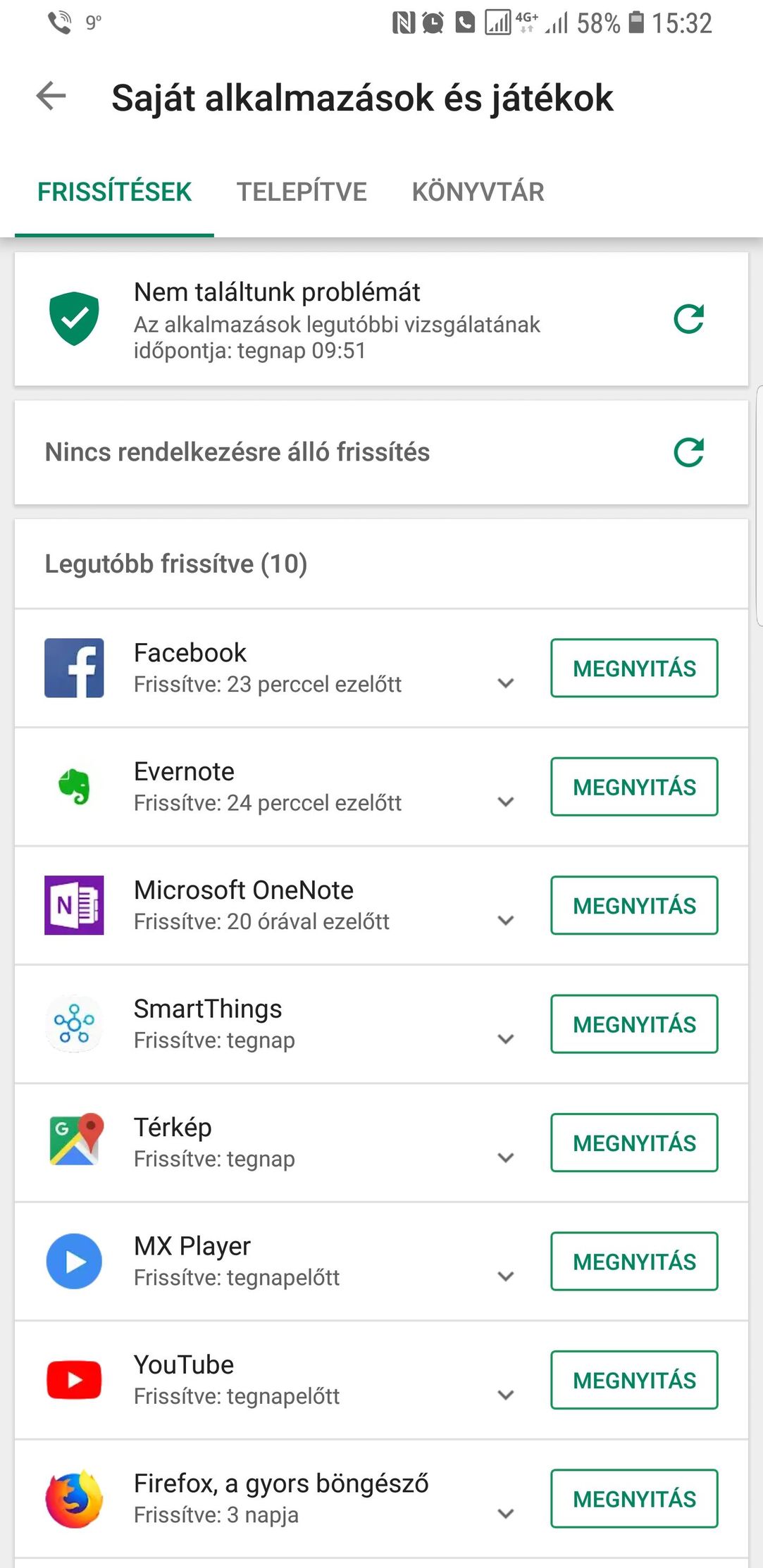The height and width of the screenshot is (1568, 763).
Task: Expand the MX Player chevron
Action: (x=506, y=1276)
